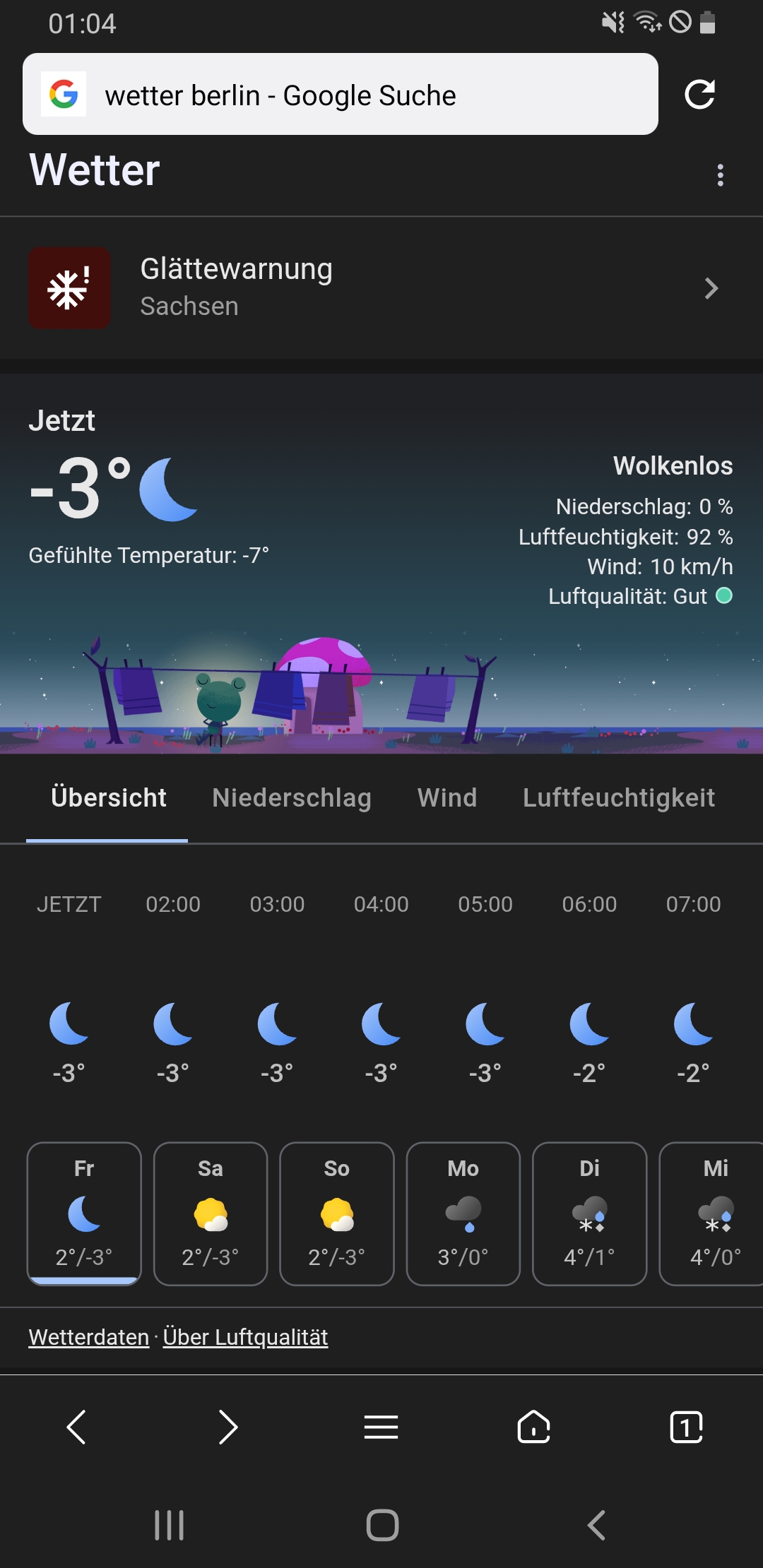This screenshot has width=763, height=1568.
Task: Tap the Google logo in the search bar
Action: (x=64, y=94)
